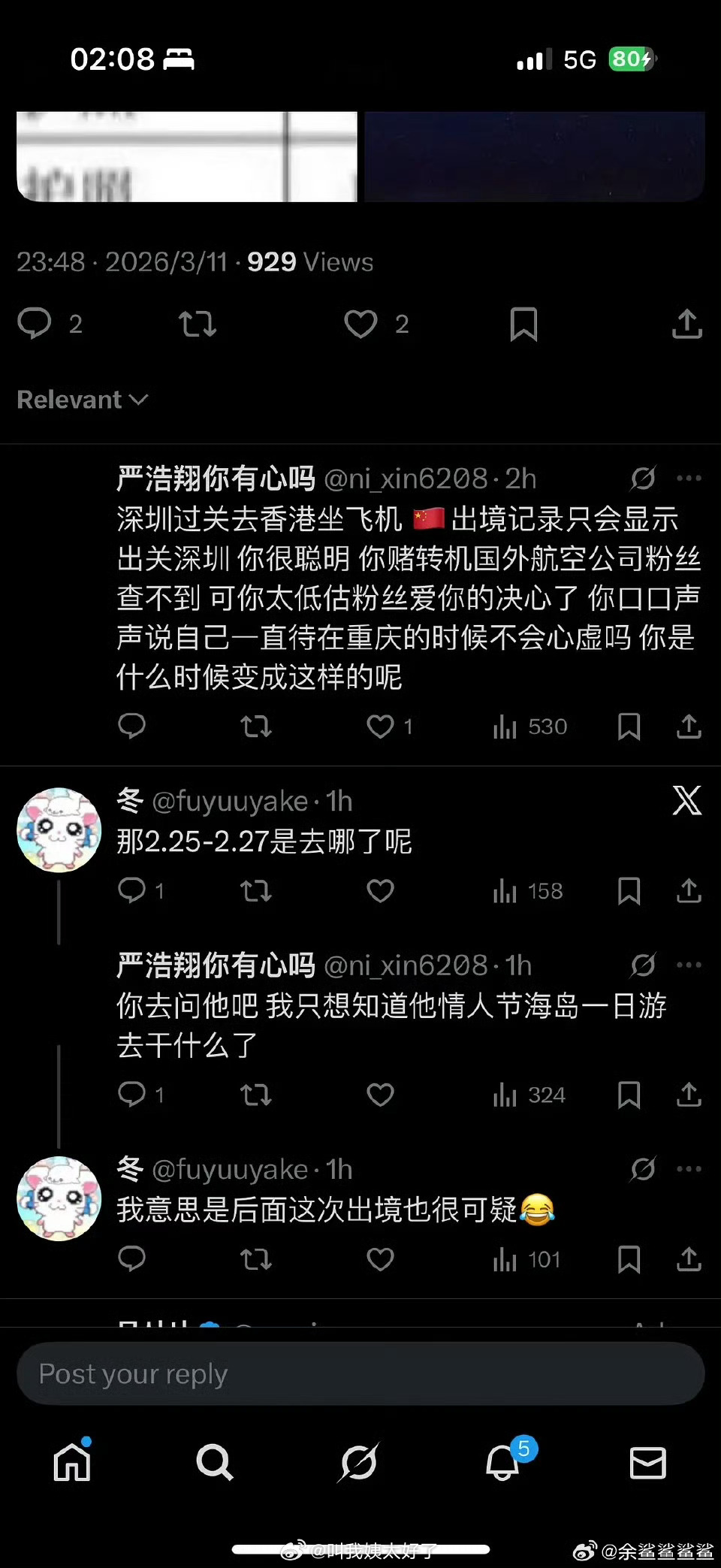Tap the 5G status indicator in the status bar
This screenshot has height=1568, width=721.
point(578,59)
